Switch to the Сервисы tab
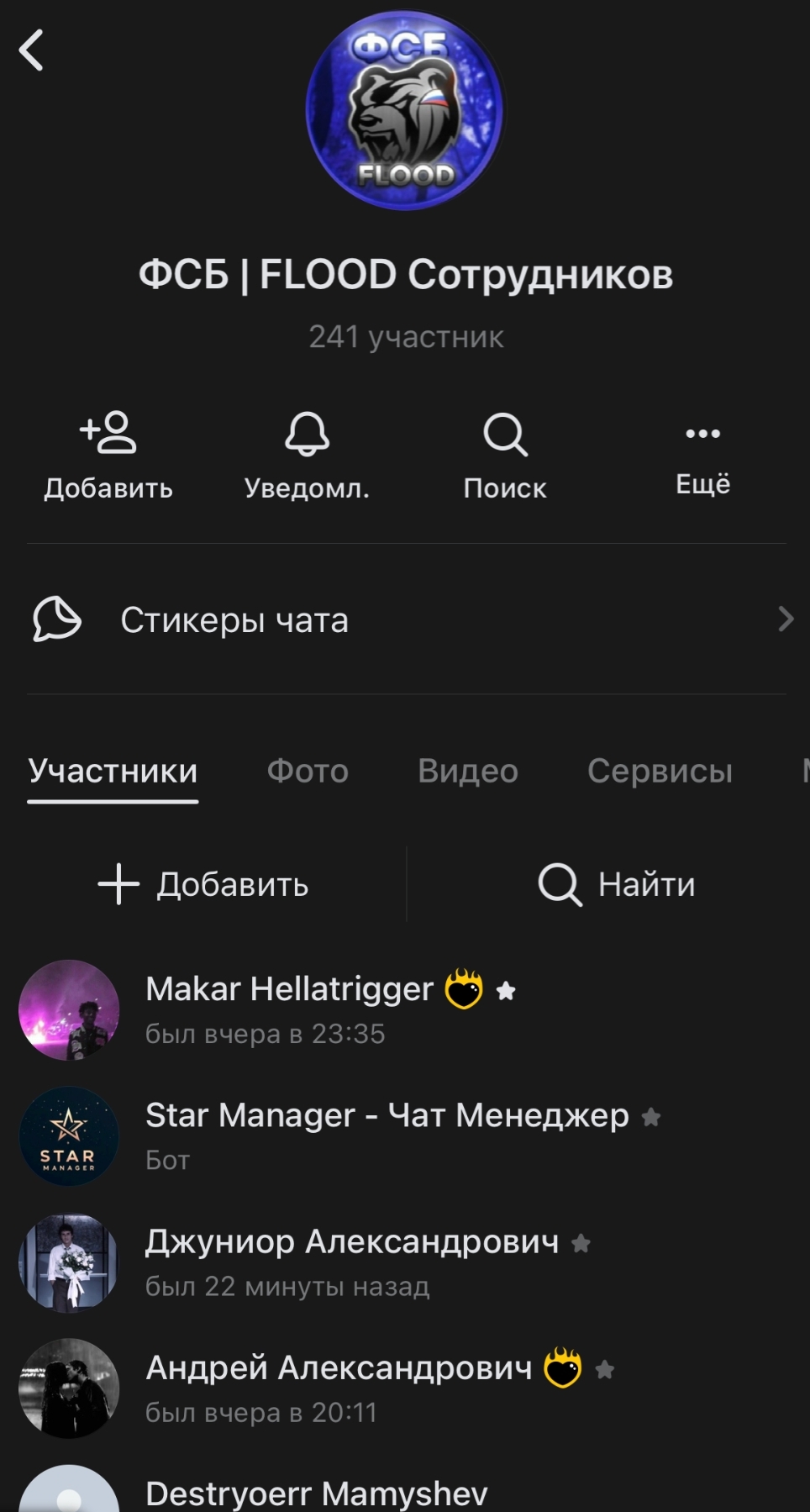 660,771
